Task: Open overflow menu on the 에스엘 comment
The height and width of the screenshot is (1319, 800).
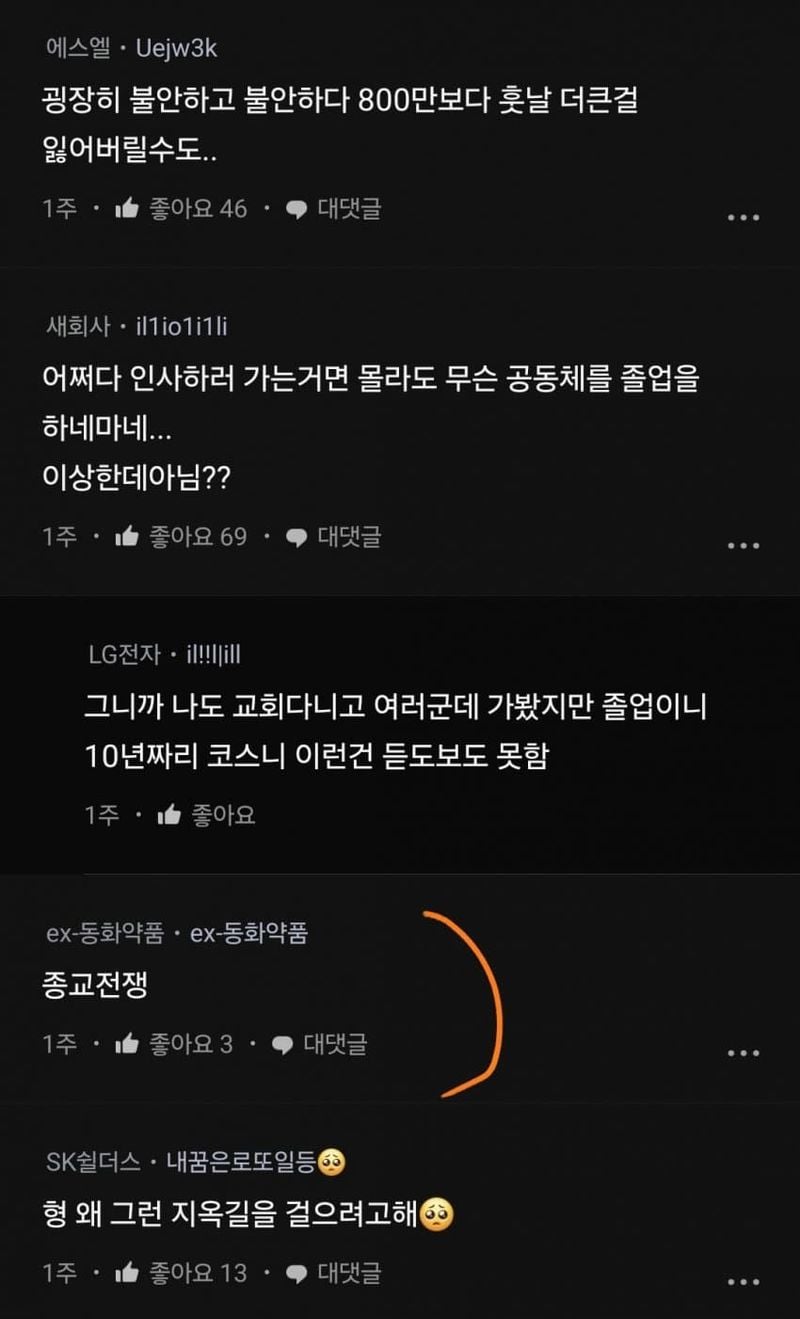Action: 743,217
